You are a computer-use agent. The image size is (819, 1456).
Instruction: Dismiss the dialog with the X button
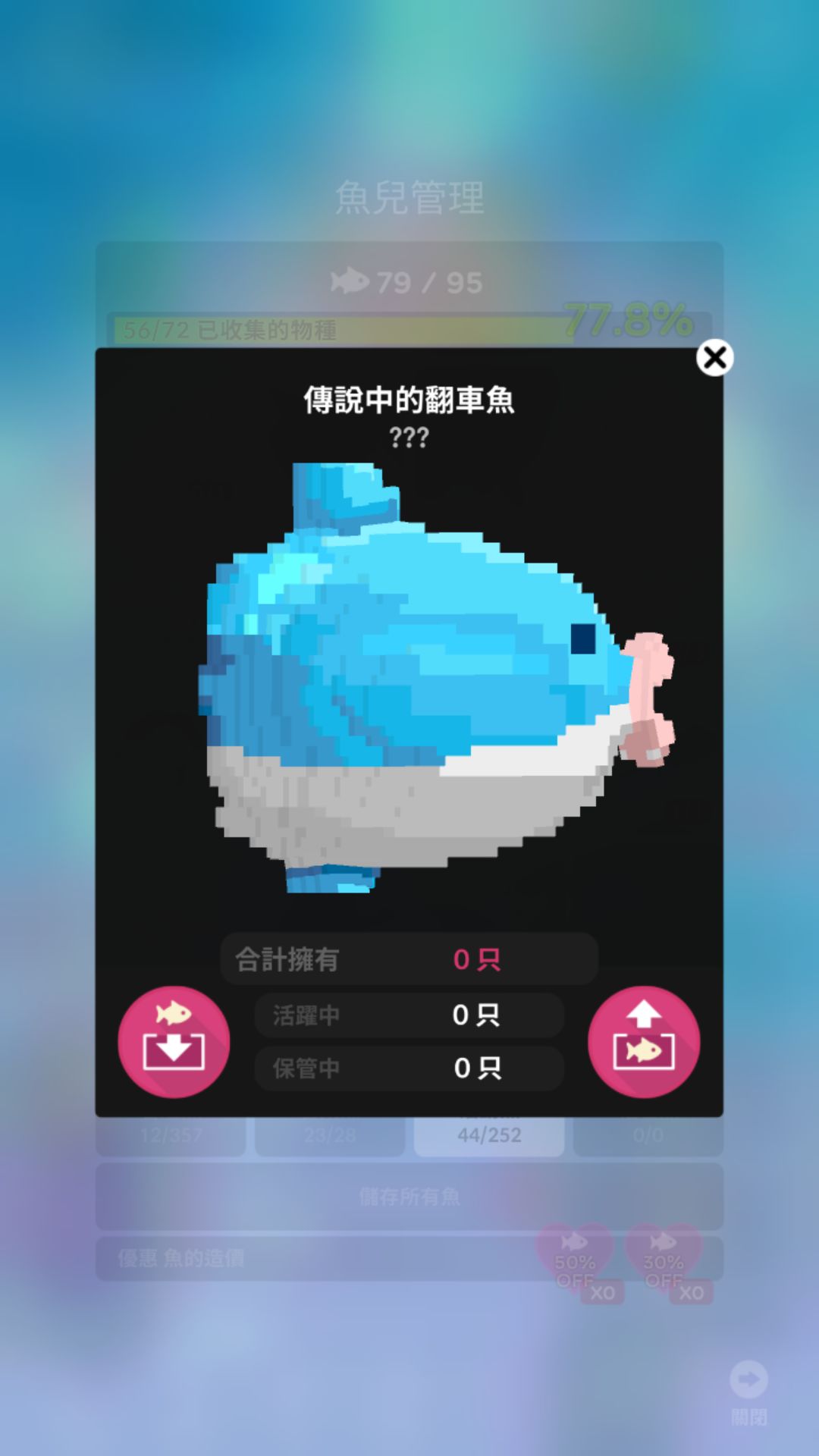click(x=714, y=359)
